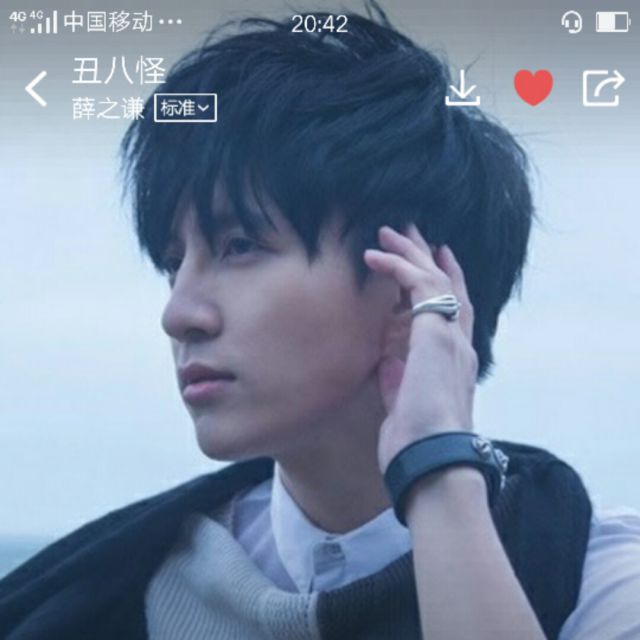This screenshot has height=640, width=640.
Task: Open the 标准 quality dropdown
Action: pos(185,108)
